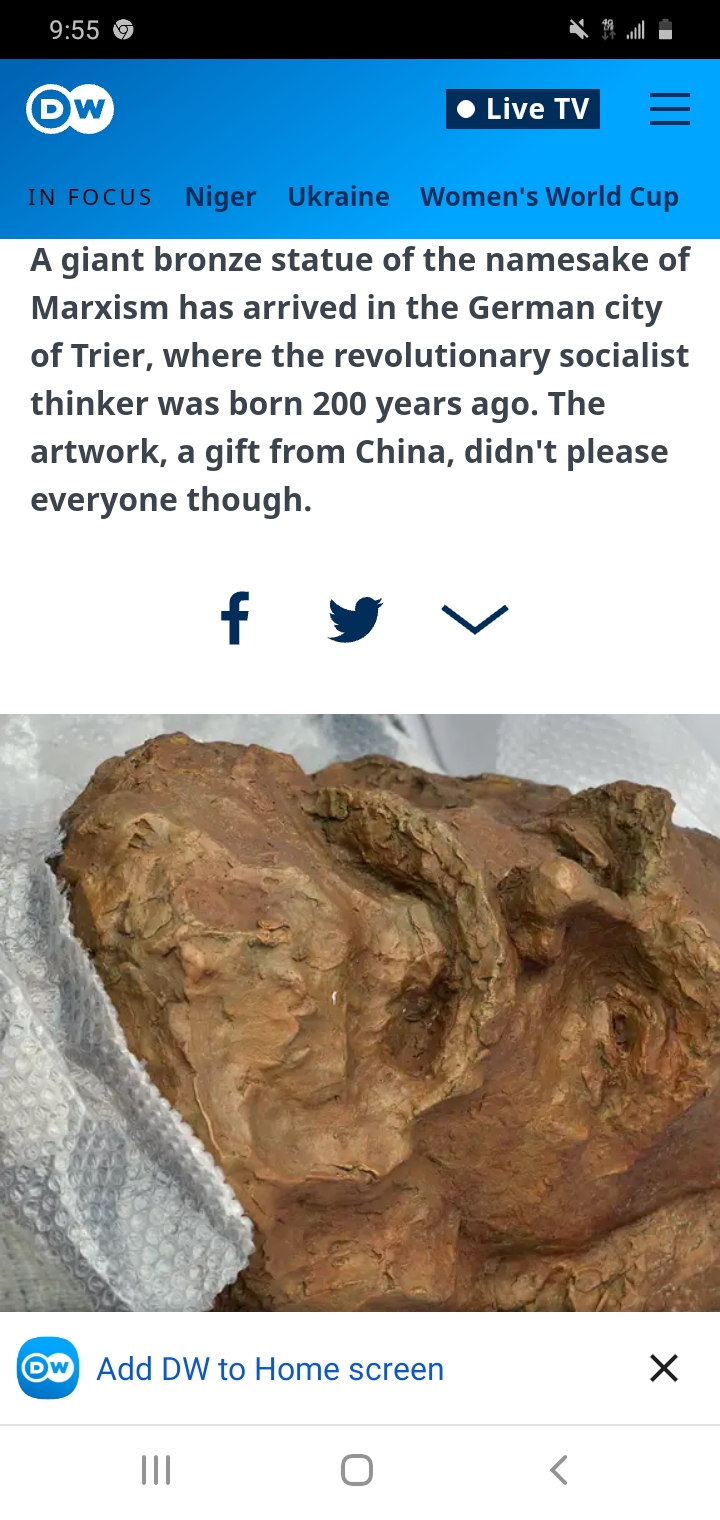720x1520 pixels.
Task: Open Women's World Cup topic
Action: click(x=549, y=197)
